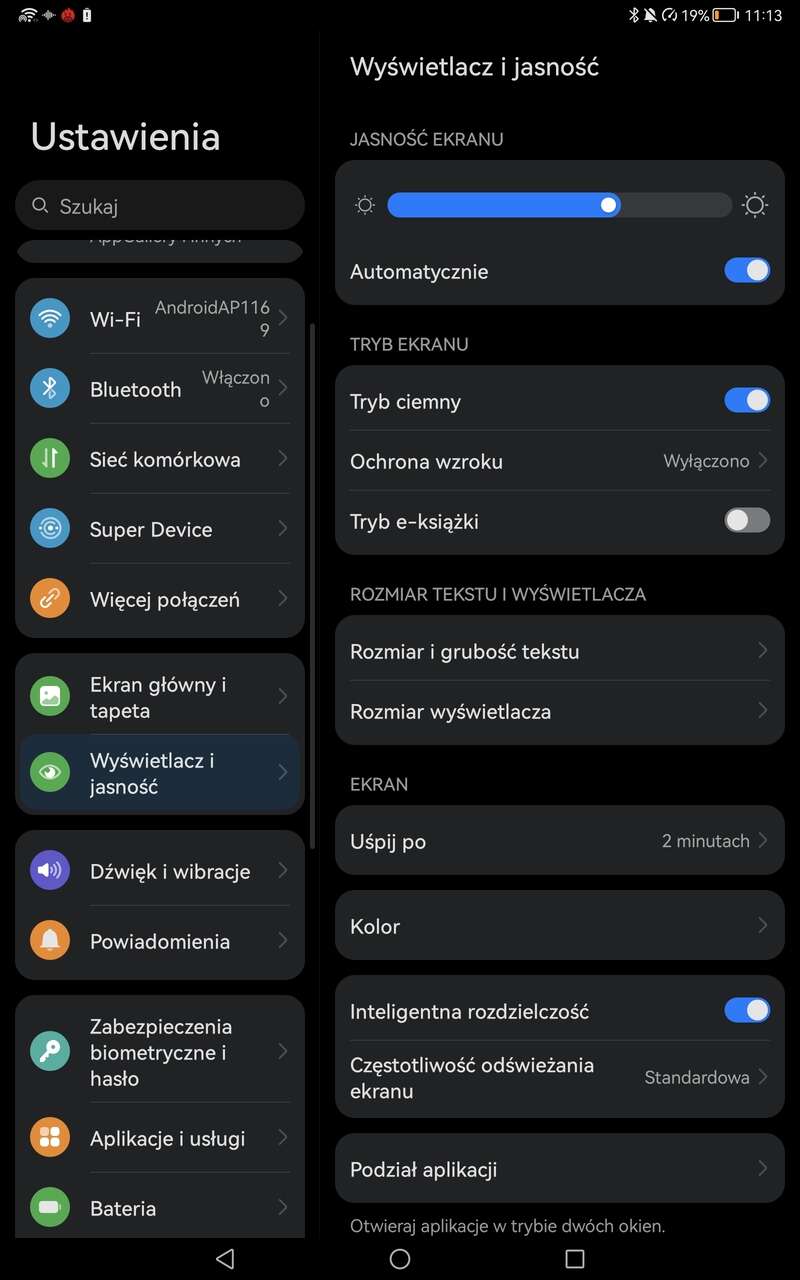The width and height of the screenshot is (800, 1280).
Task: Turn off the Automatycznie brightness switch
Action: coord(747,271)
